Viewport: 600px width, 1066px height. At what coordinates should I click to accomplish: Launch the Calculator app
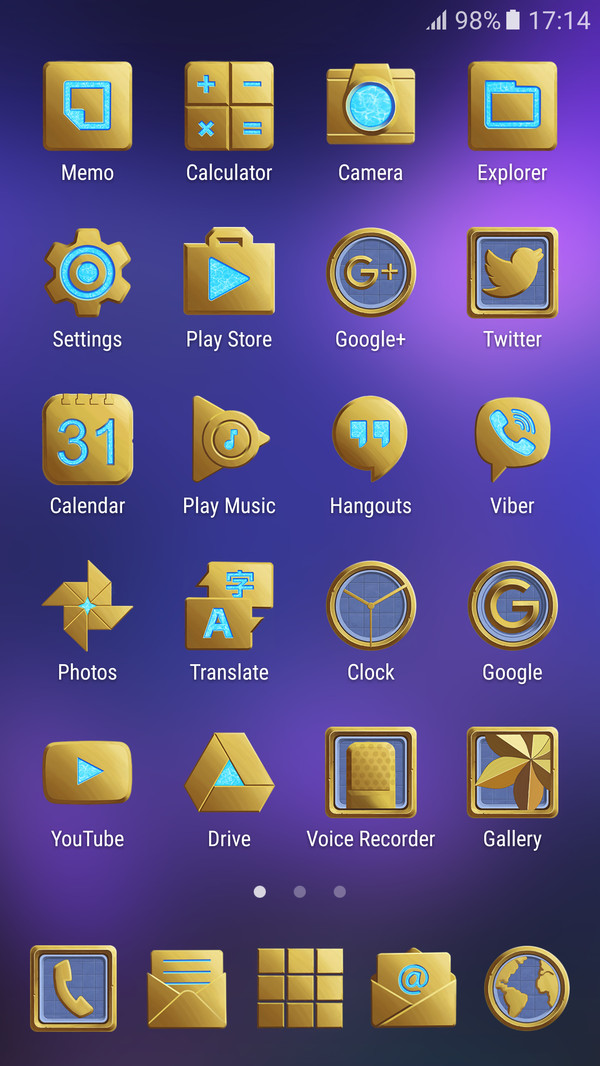pyautogui.click(x=229, y=107)
